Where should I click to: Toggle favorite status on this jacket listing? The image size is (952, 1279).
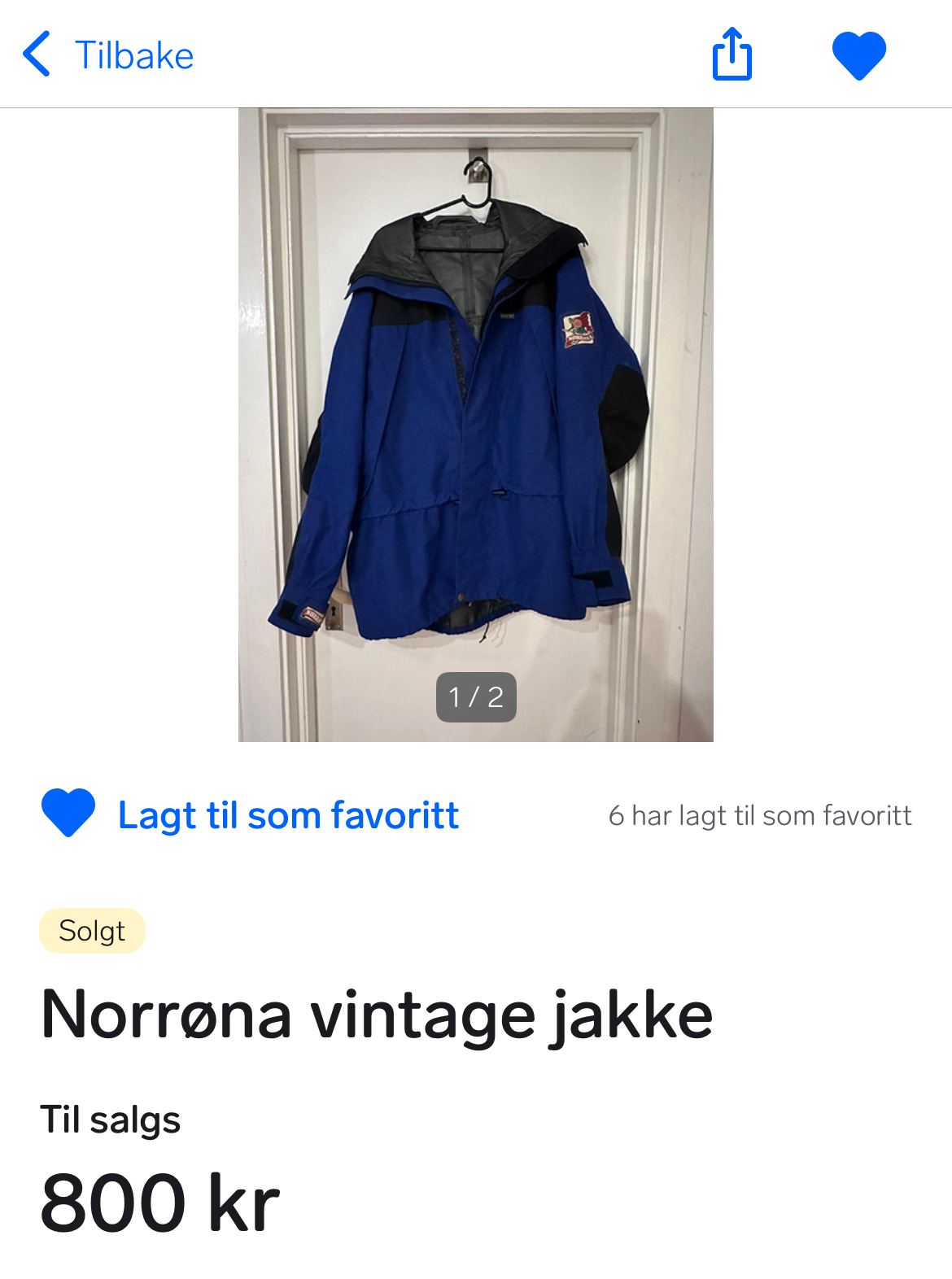[x=860, y=54]
